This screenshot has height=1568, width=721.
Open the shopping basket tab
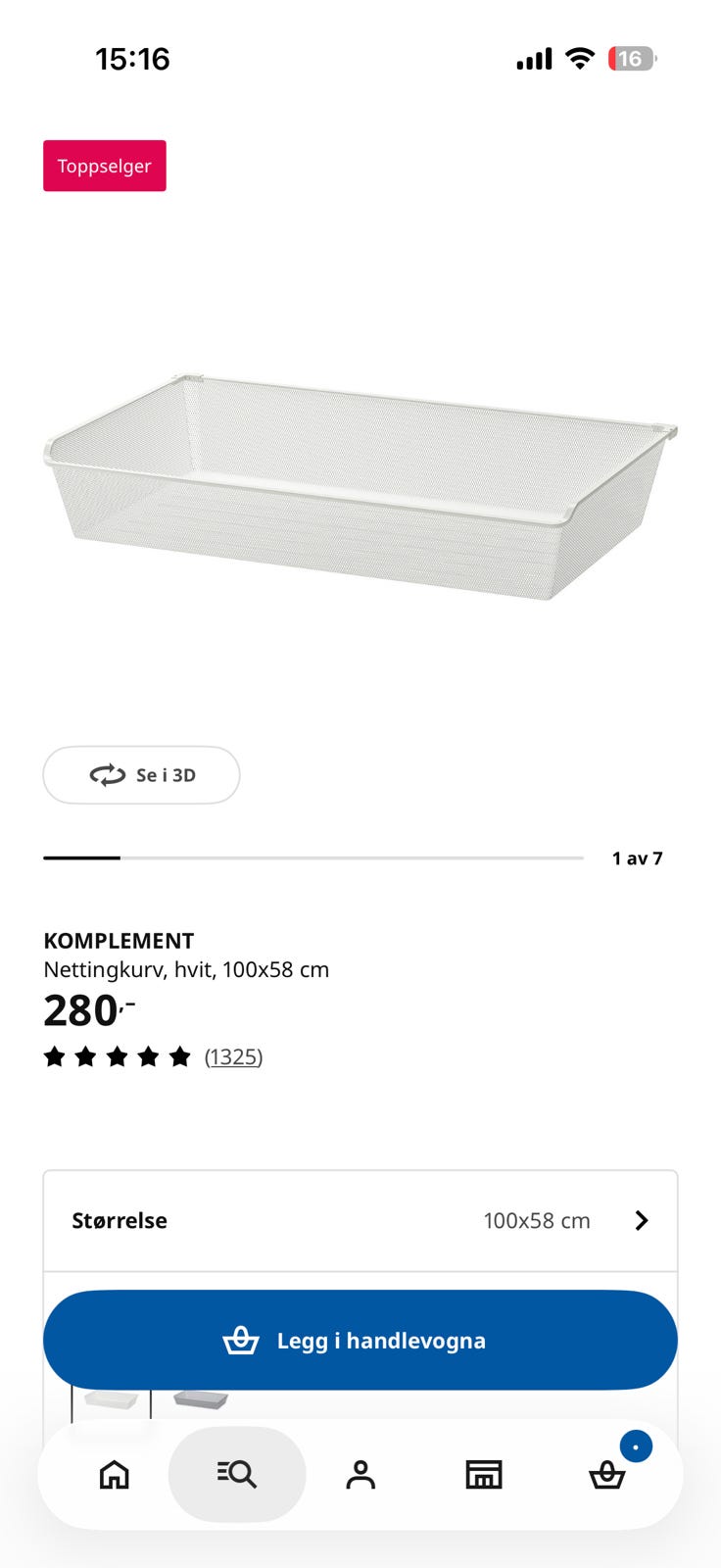607,1474
